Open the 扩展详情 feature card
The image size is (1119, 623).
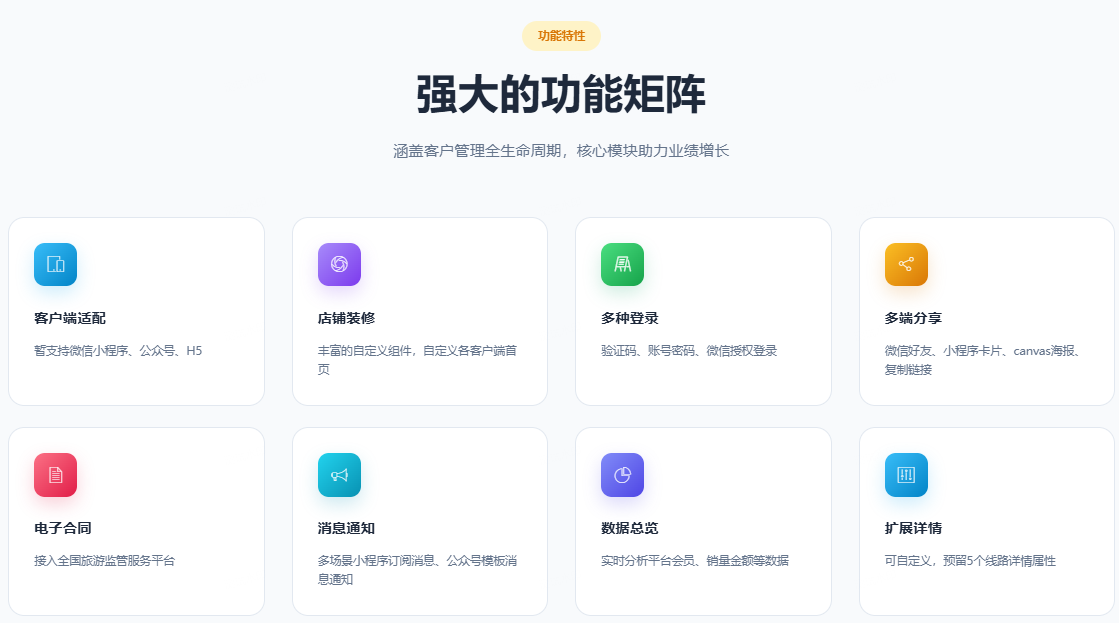986,521
